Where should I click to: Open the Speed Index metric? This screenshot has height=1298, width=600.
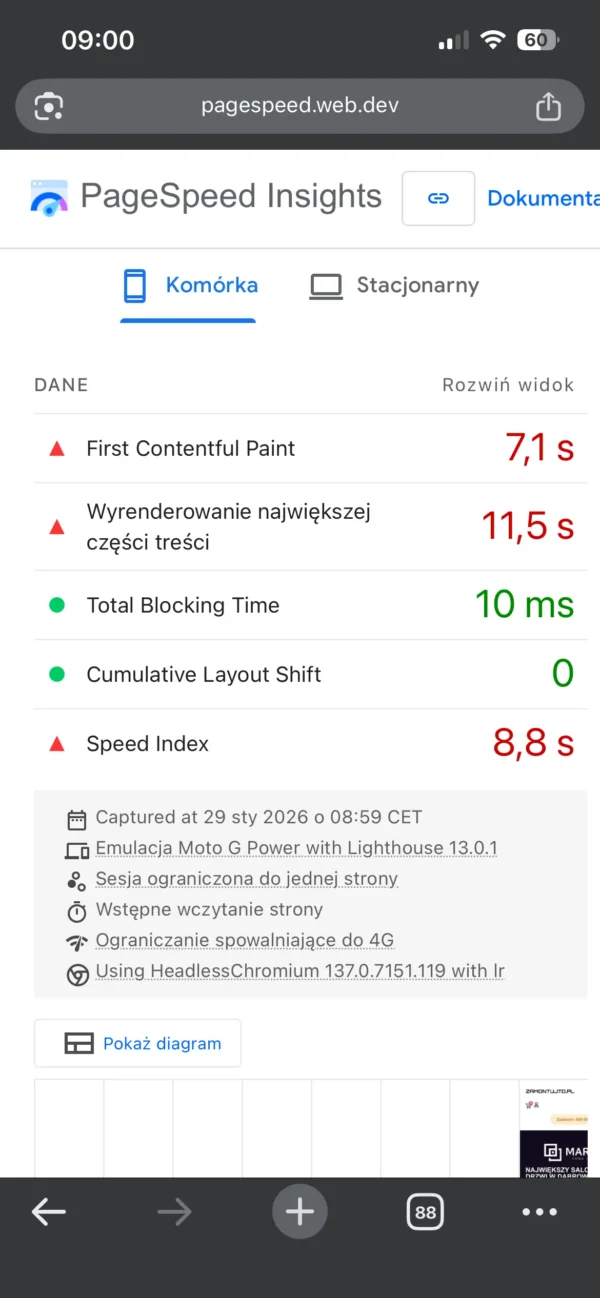147,744
